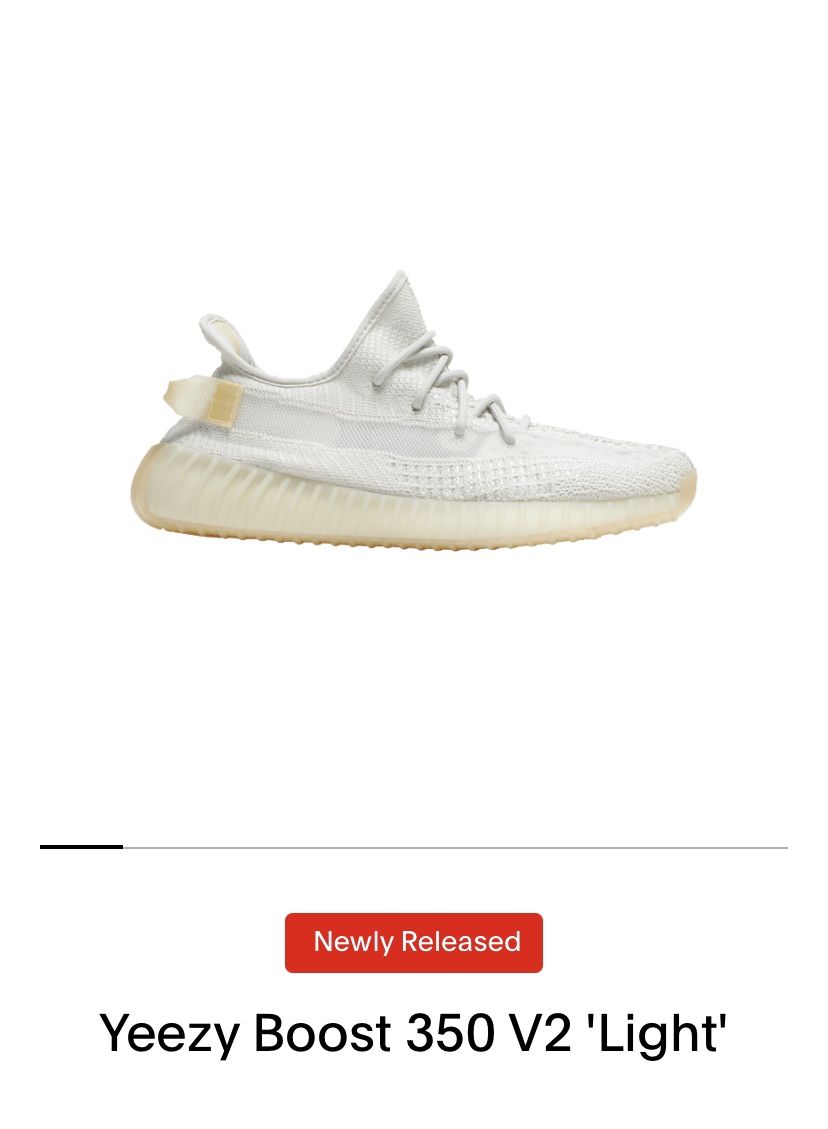Open the Yeezy Boost 350 V2 shoe photo
Image resolution: width=828 pixels, height=1129 pixels.
pyautogui.click(x=413, y=411)
